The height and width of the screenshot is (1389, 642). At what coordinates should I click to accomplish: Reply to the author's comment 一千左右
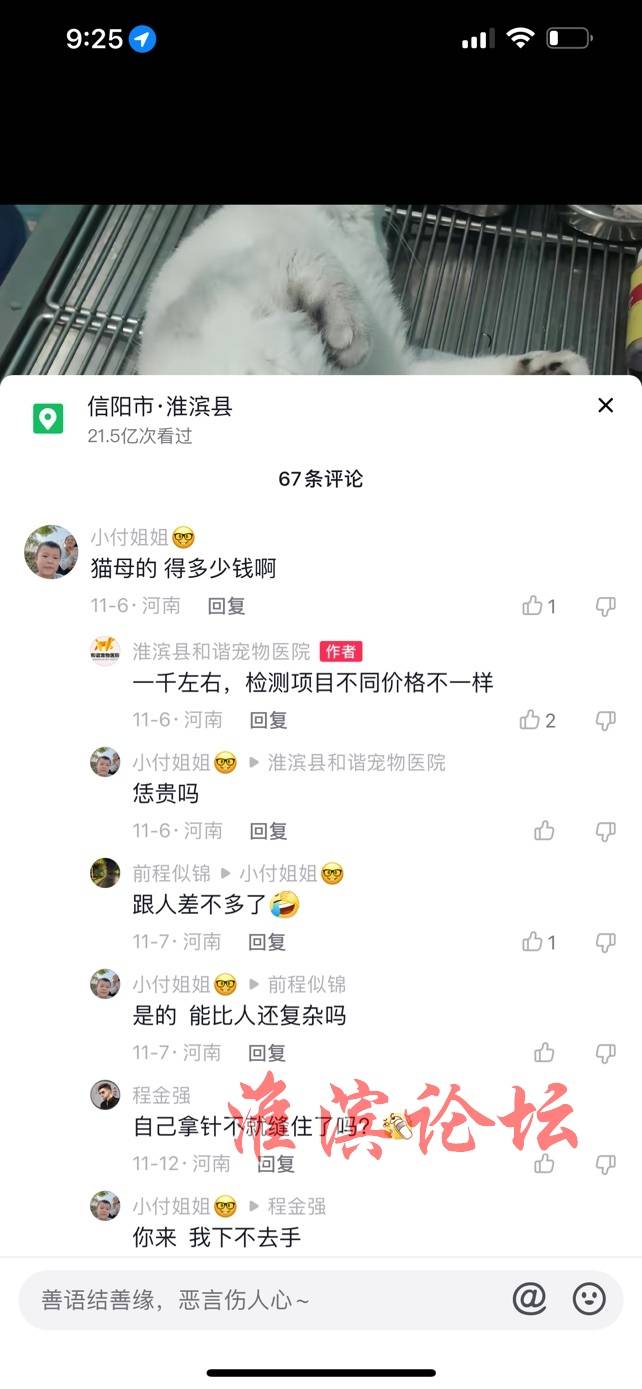268,720
